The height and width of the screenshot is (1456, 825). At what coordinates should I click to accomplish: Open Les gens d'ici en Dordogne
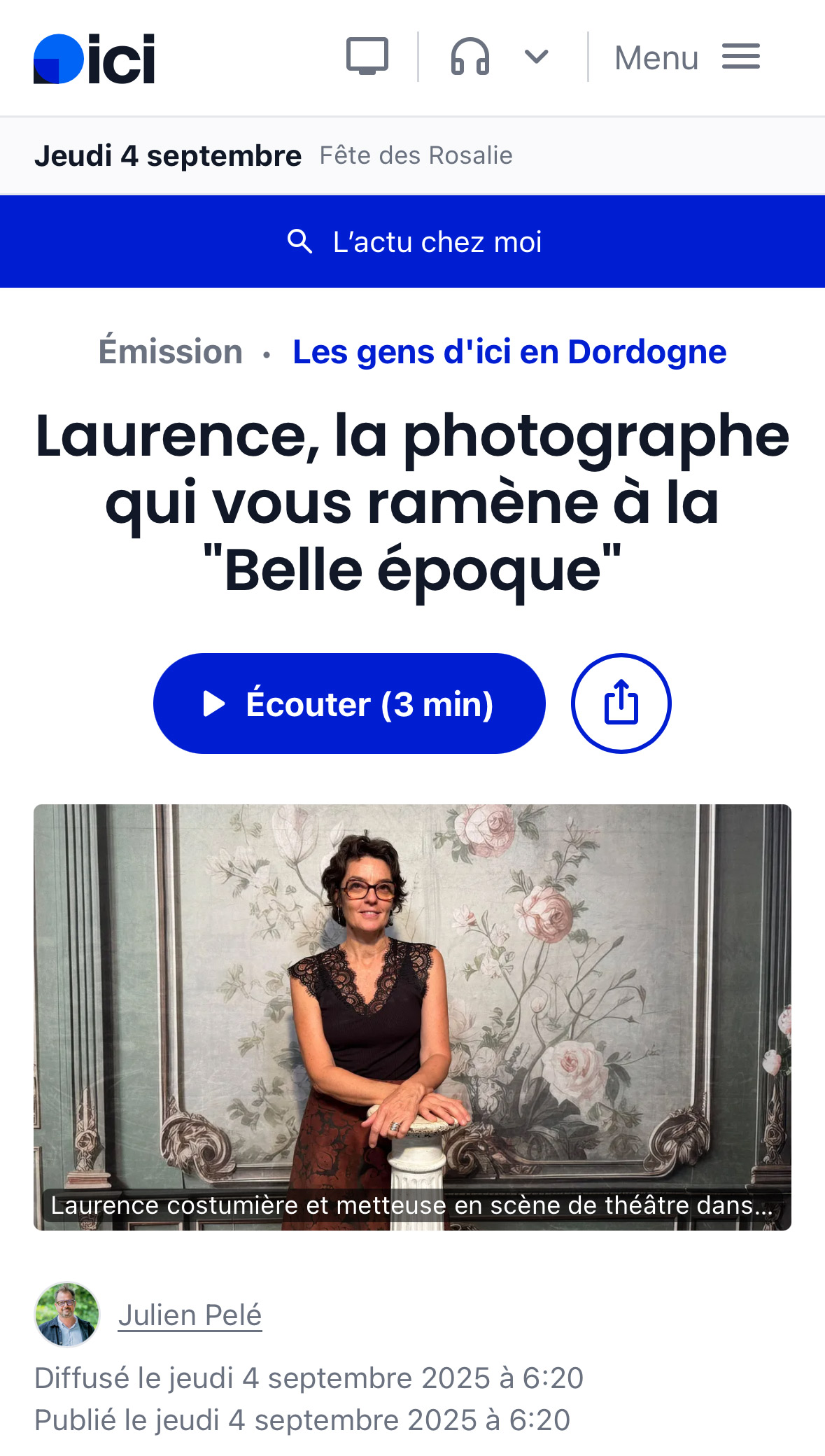pyautogui.click(x=509, y=352)
